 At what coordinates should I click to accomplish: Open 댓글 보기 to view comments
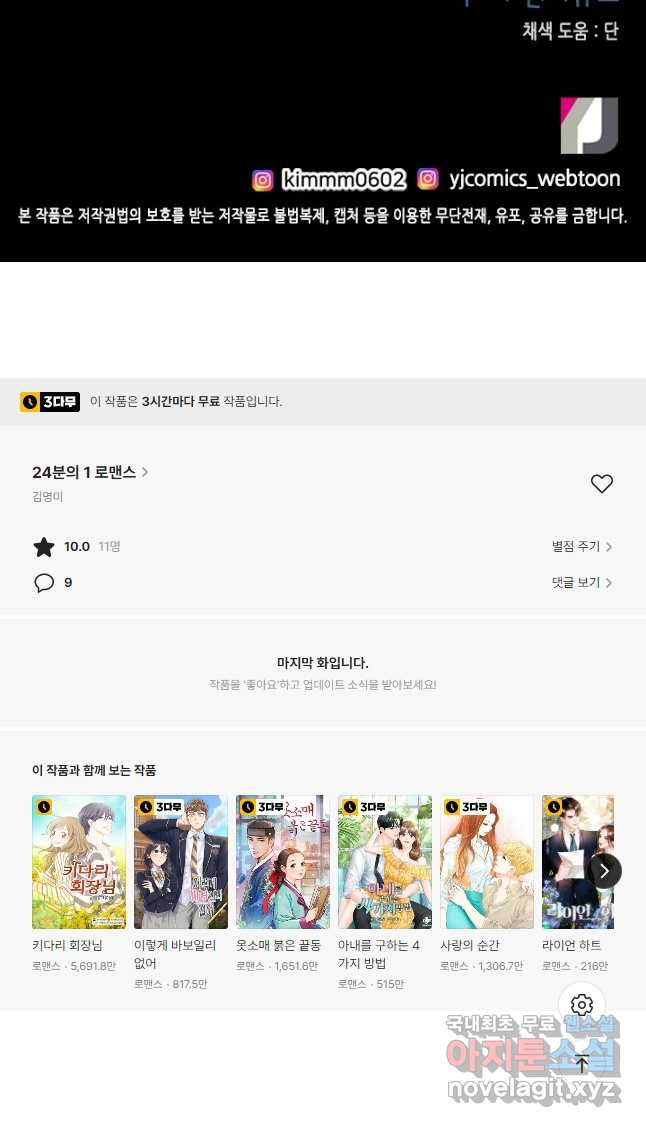[581, 583]
